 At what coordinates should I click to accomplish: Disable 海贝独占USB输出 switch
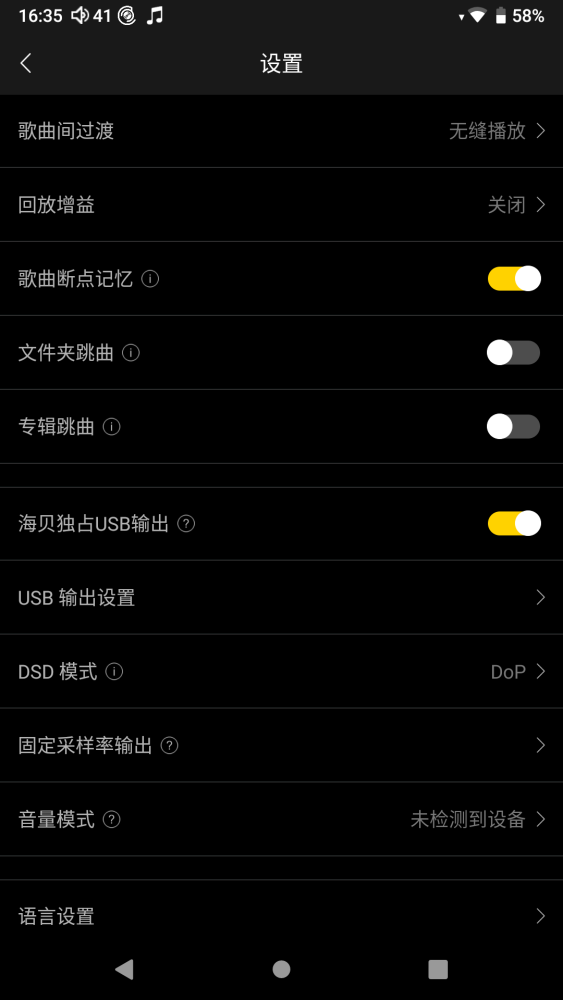[x=514, y=524]
